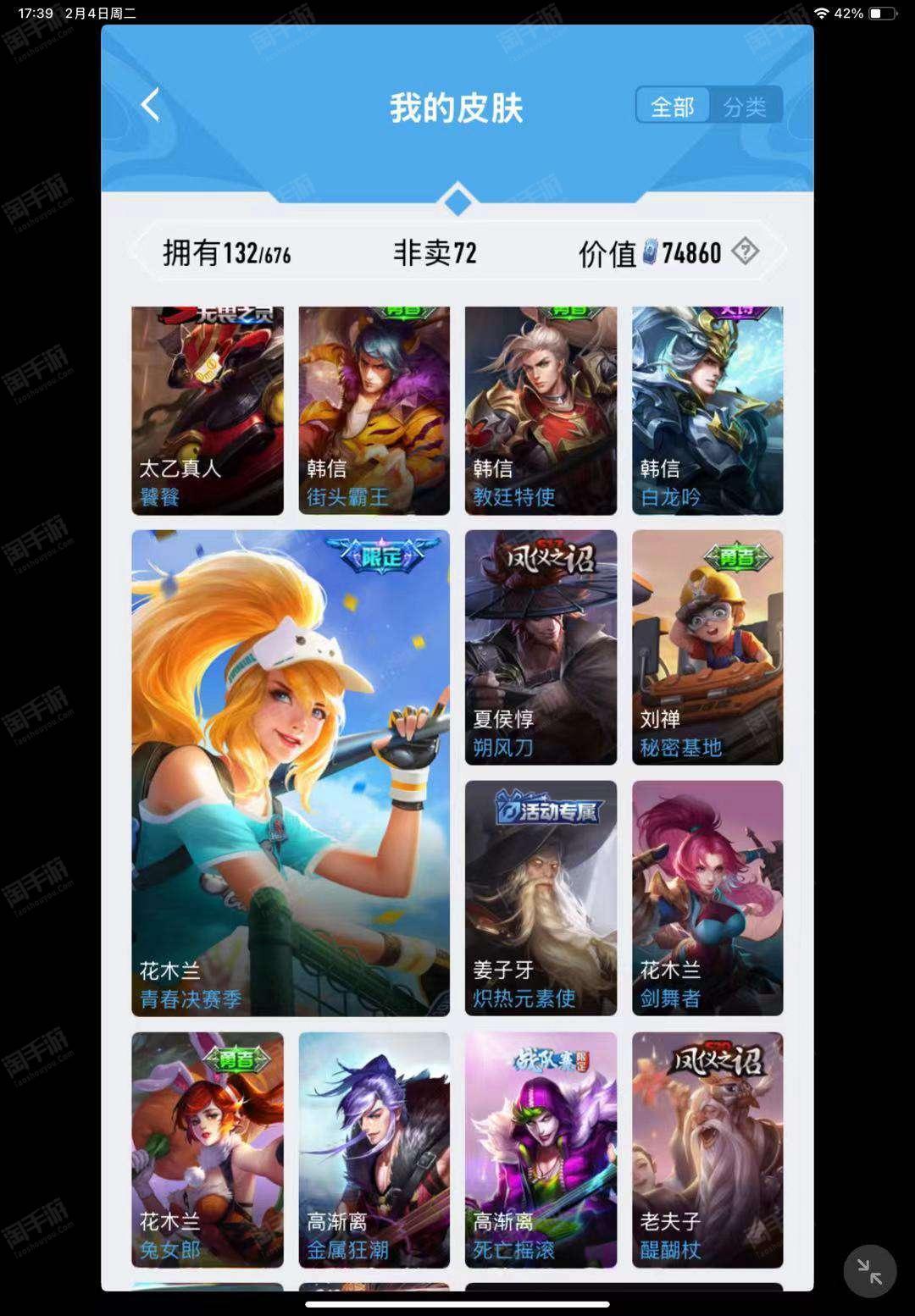
Task: View 花木兰 兔女郎 skin
Action: [x=208, y=1149]
